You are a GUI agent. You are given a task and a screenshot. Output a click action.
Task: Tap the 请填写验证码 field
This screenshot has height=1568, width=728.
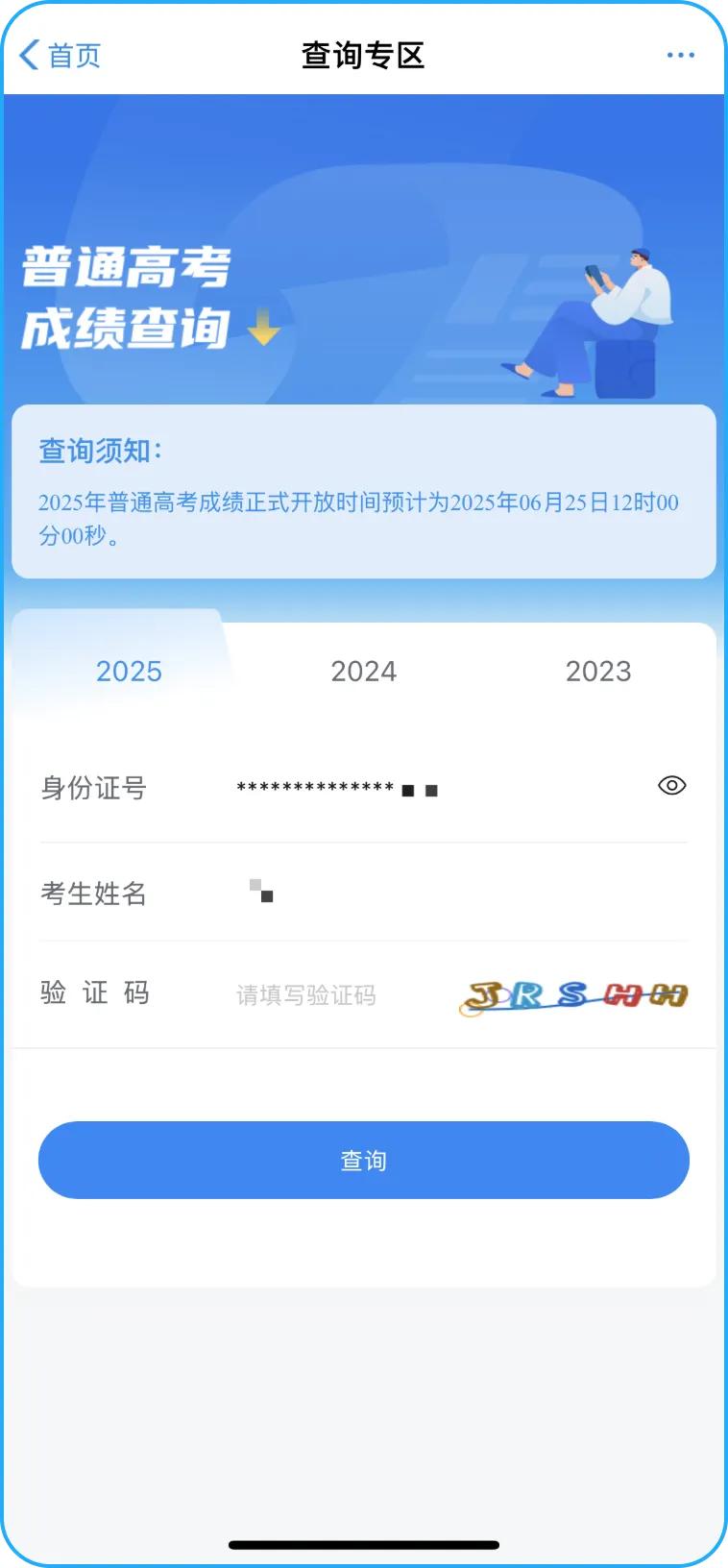click(327, 995)
